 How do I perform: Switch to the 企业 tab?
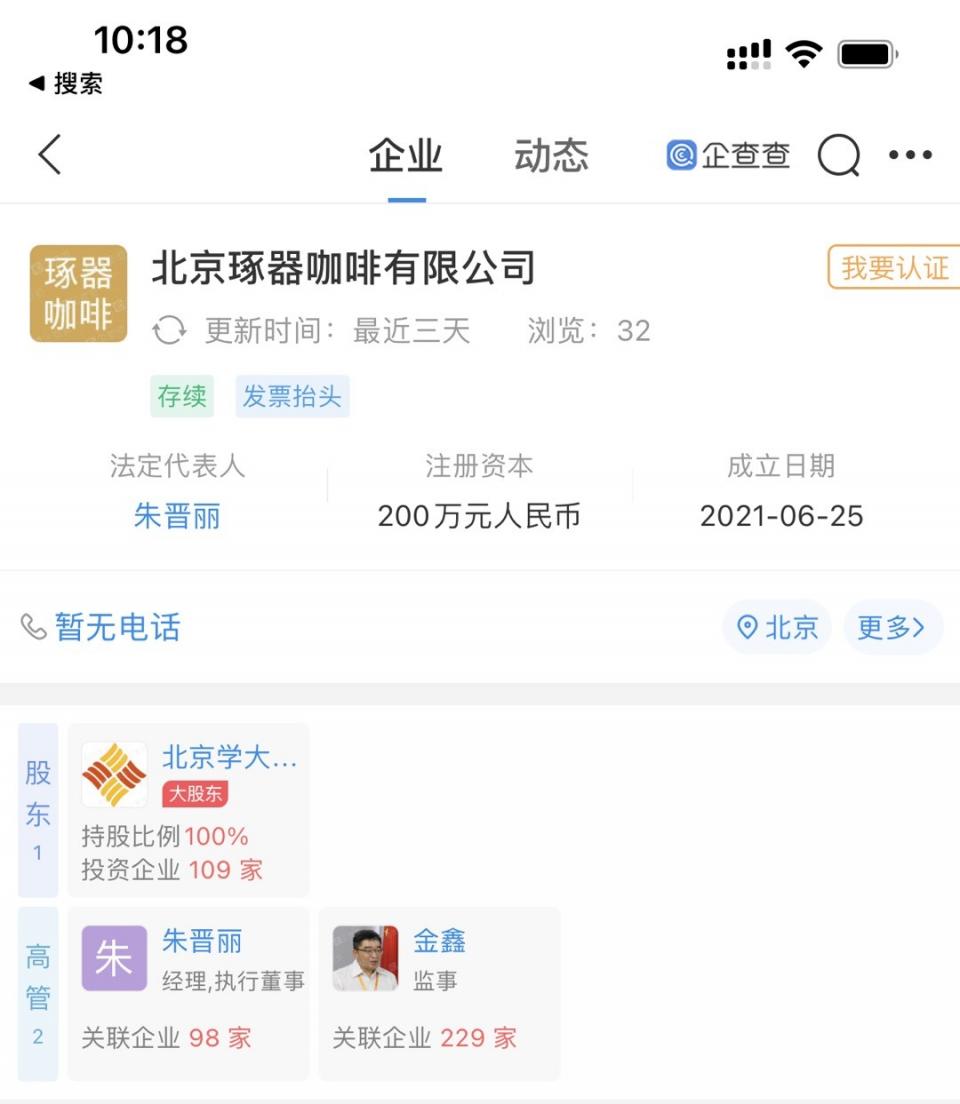[x=405, y=155]
